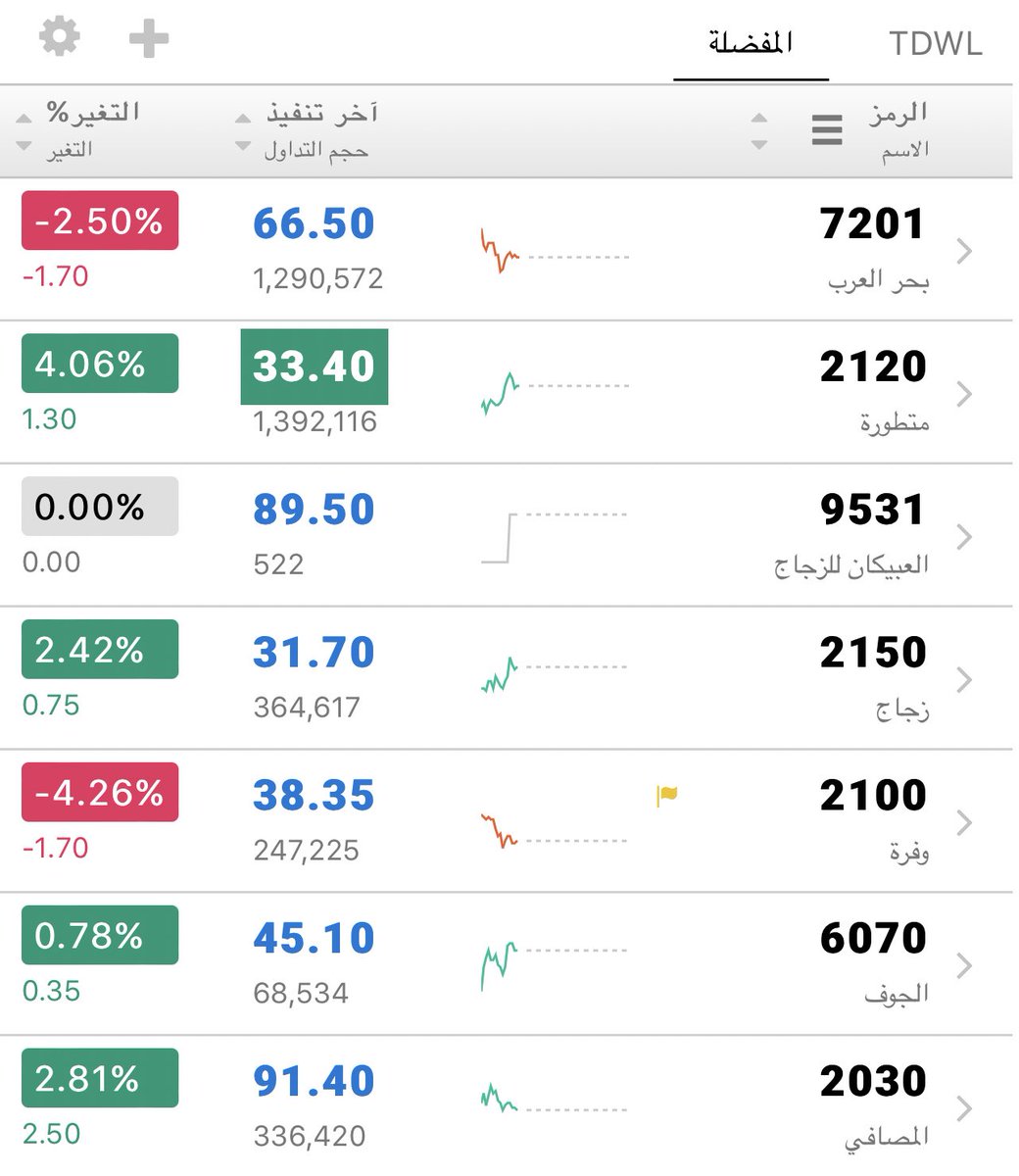Open stock 7201 بحر العرب
Viewport: 1019px width, 1176px height.
coord(507,249)
